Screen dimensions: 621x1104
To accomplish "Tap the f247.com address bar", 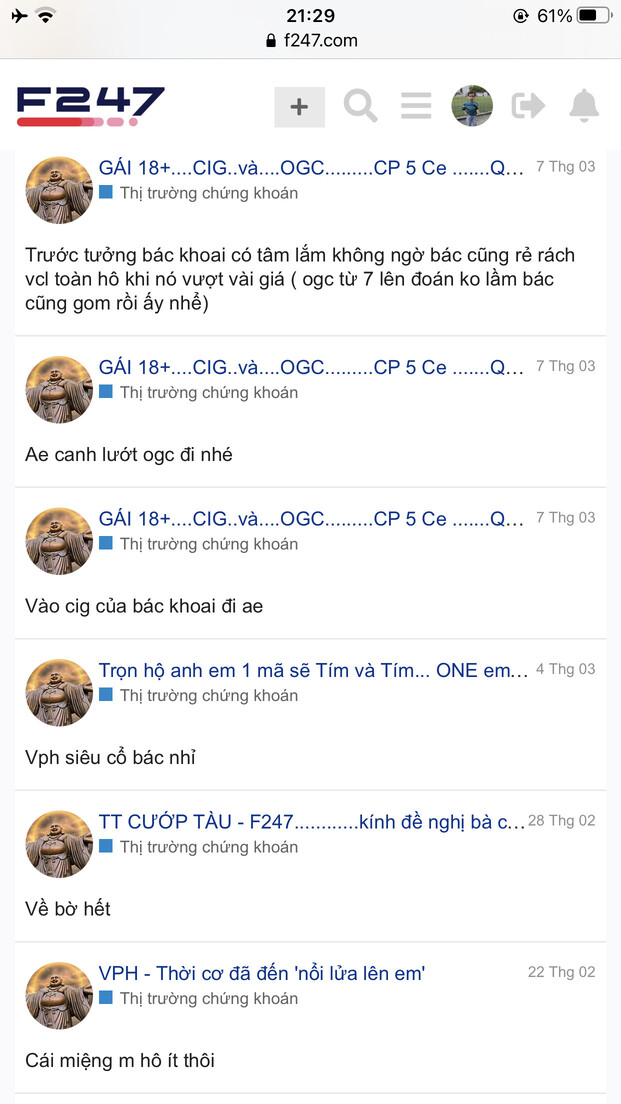I will coord(311,41).
